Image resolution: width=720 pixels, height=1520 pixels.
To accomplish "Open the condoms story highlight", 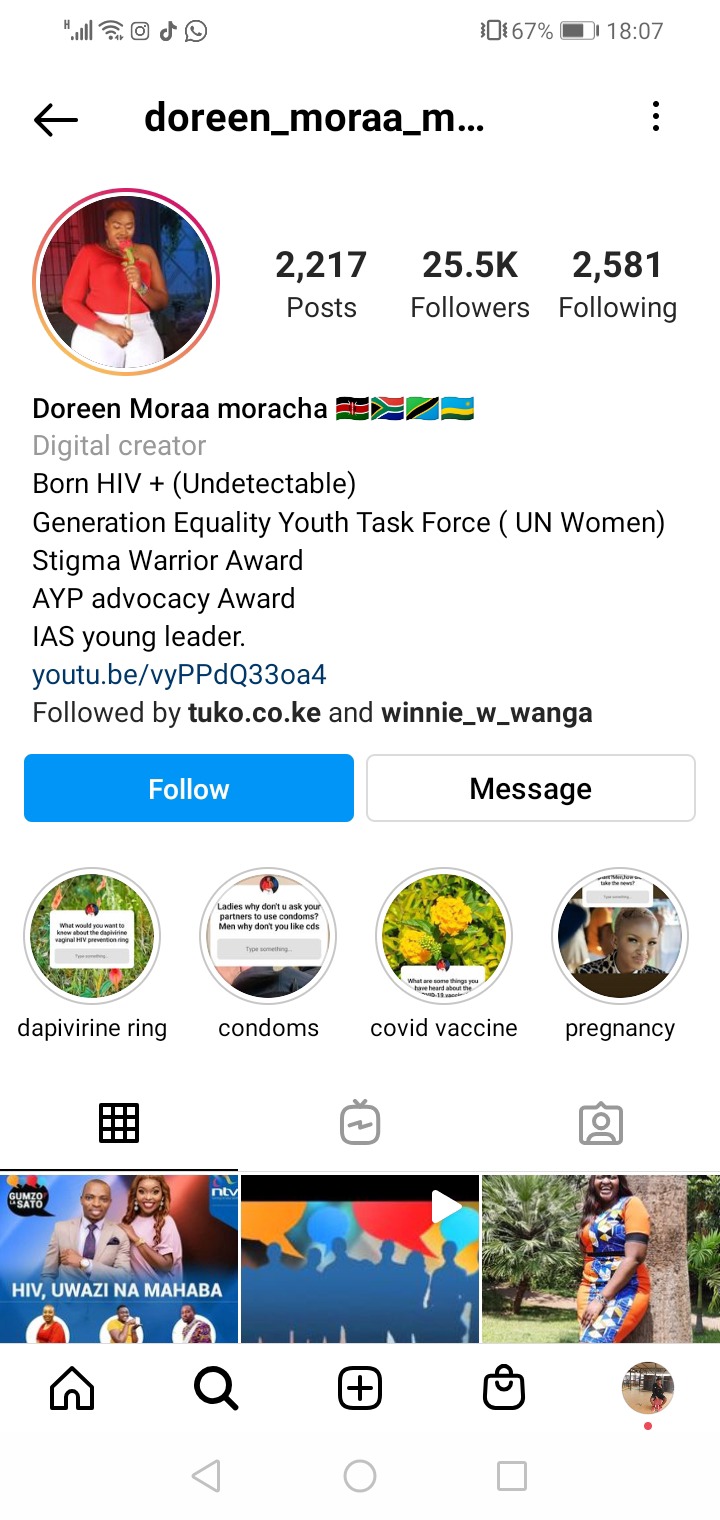I will pos(268,937).
